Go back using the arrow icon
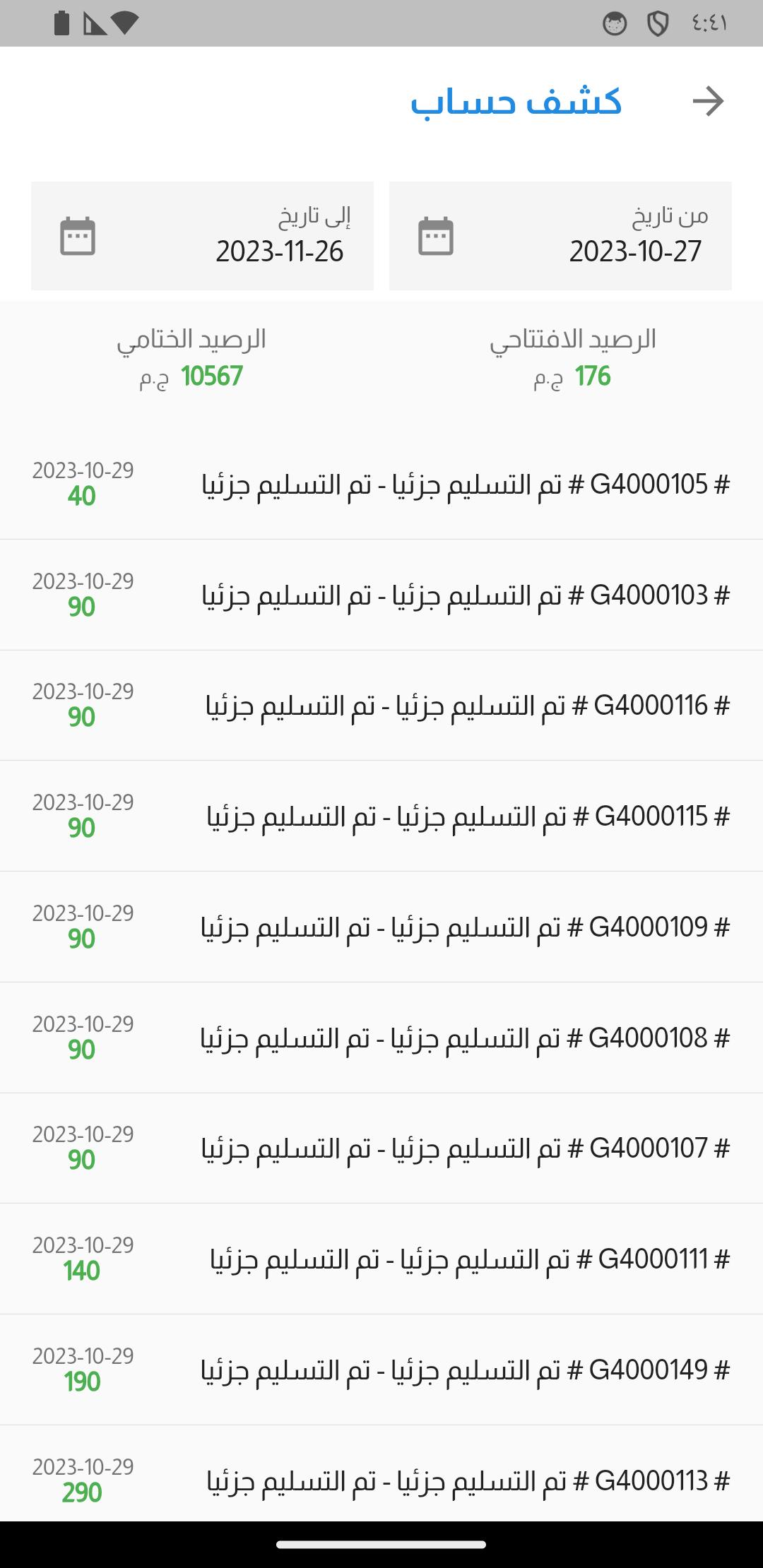 point(708,101)
